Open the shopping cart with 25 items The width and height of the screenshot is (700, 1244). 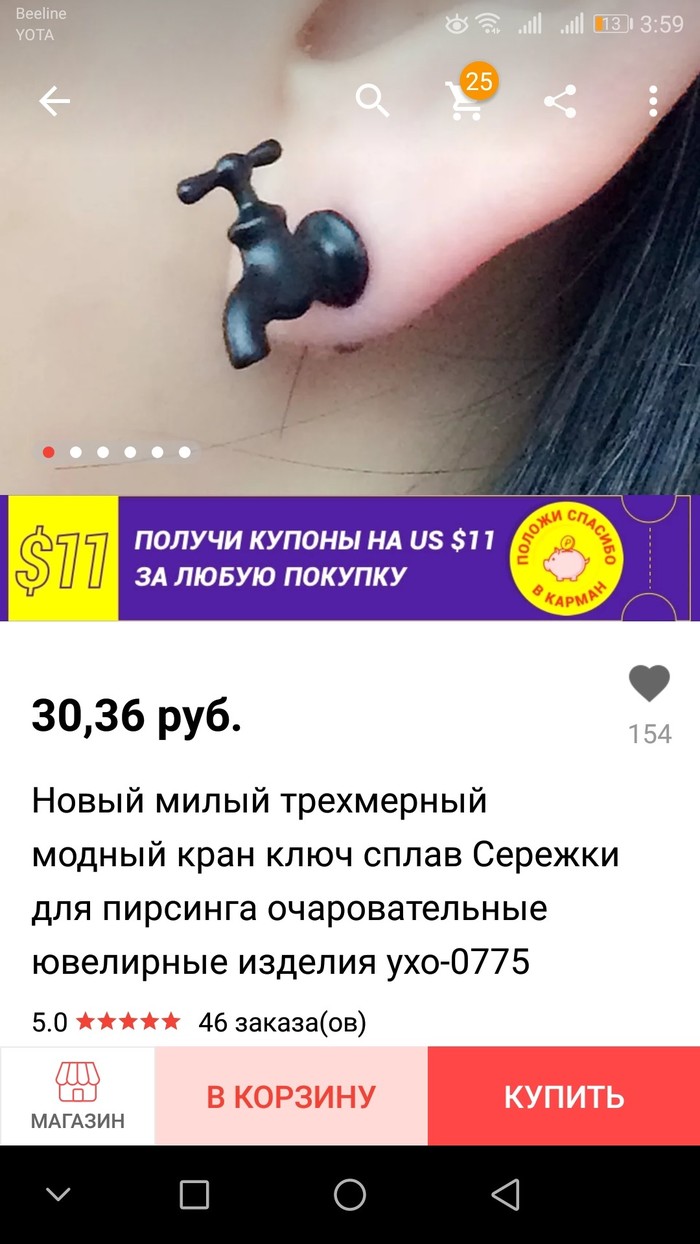(464, 100)
